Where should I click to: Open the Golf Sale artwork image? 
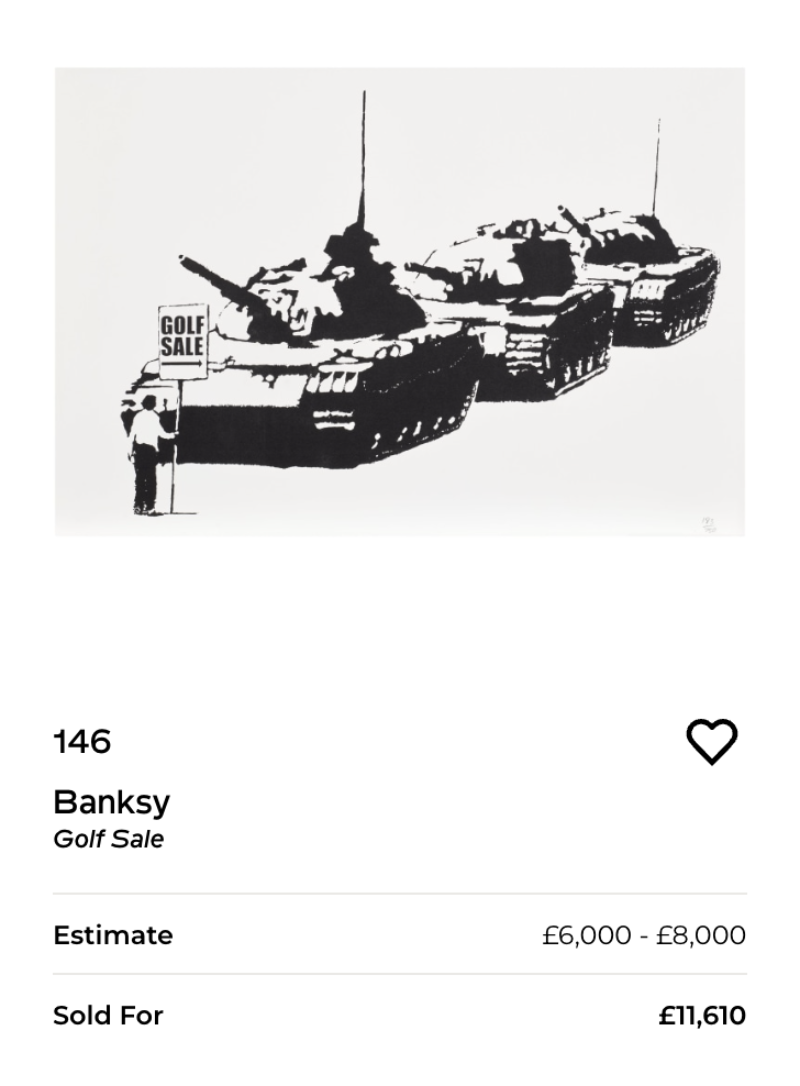point(400,302)
